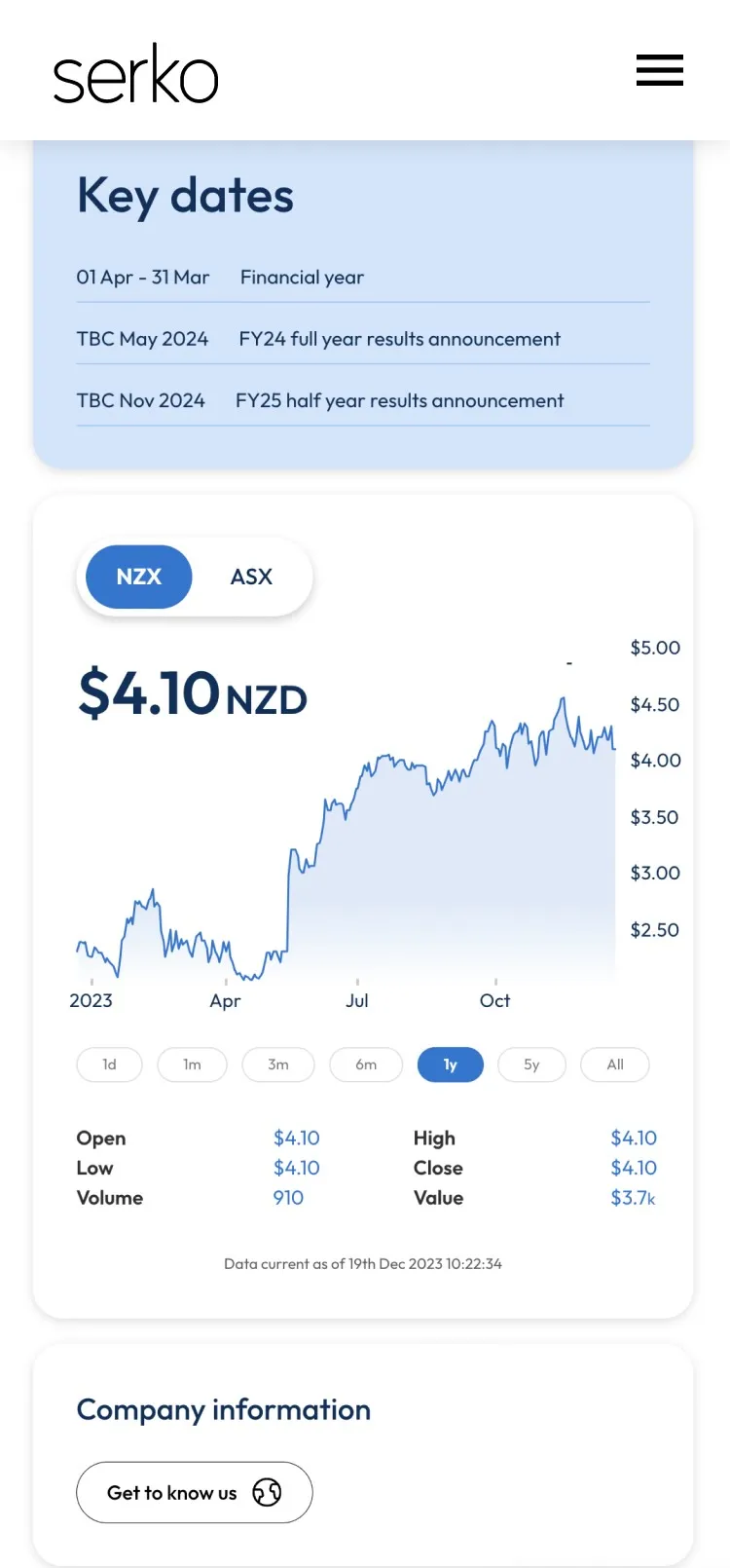The image size is (730, 1568).
Task: Select the 1m time range
Action: (x=193, y=1064)
